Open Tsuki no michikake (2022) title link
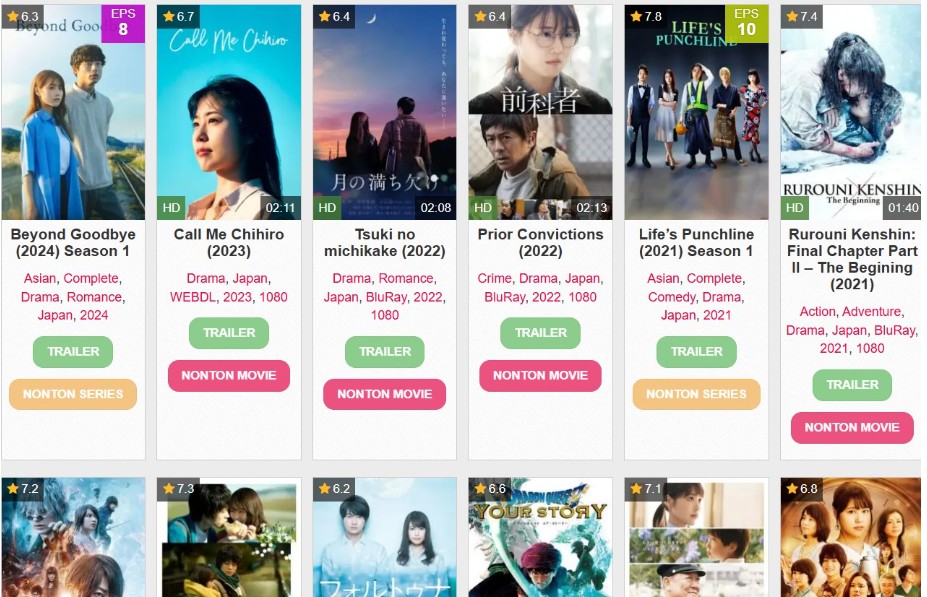This screenshot has height=597, width=927. [x=385, y=243]
